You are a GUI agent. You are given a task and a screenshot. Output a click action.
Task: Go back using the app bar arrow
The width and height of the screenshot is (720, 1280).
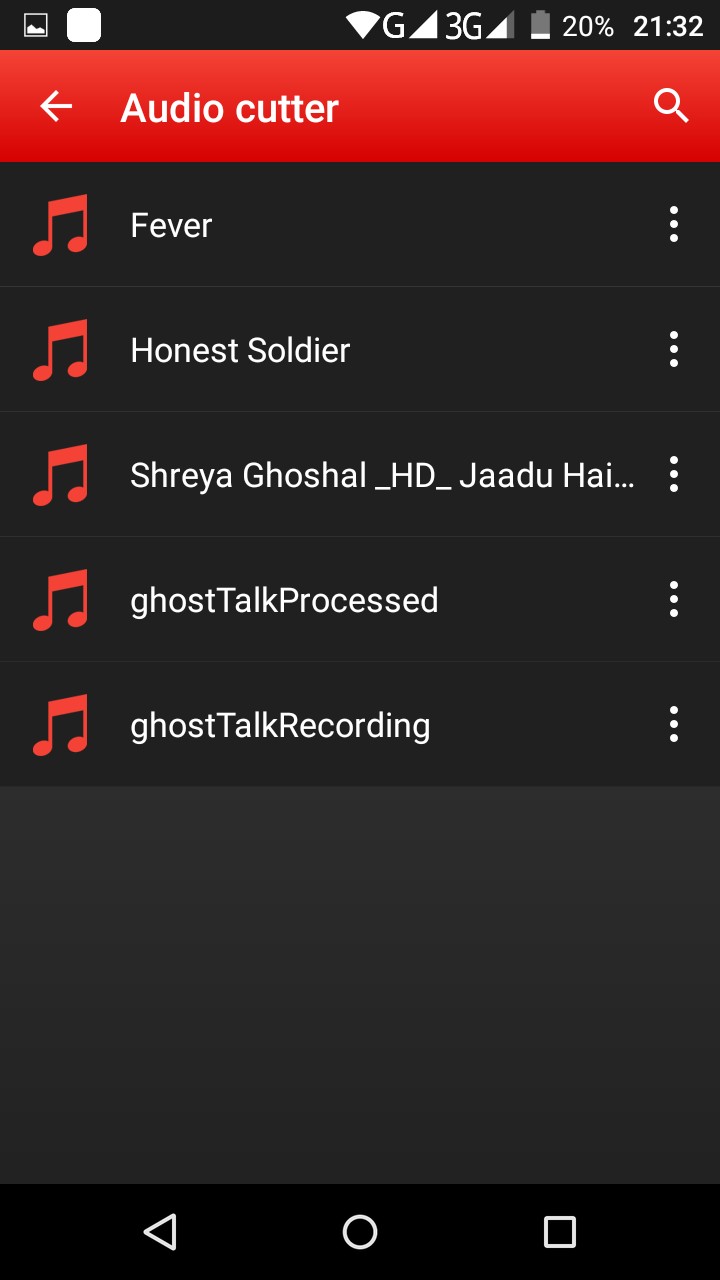click(x=56, y=106)
